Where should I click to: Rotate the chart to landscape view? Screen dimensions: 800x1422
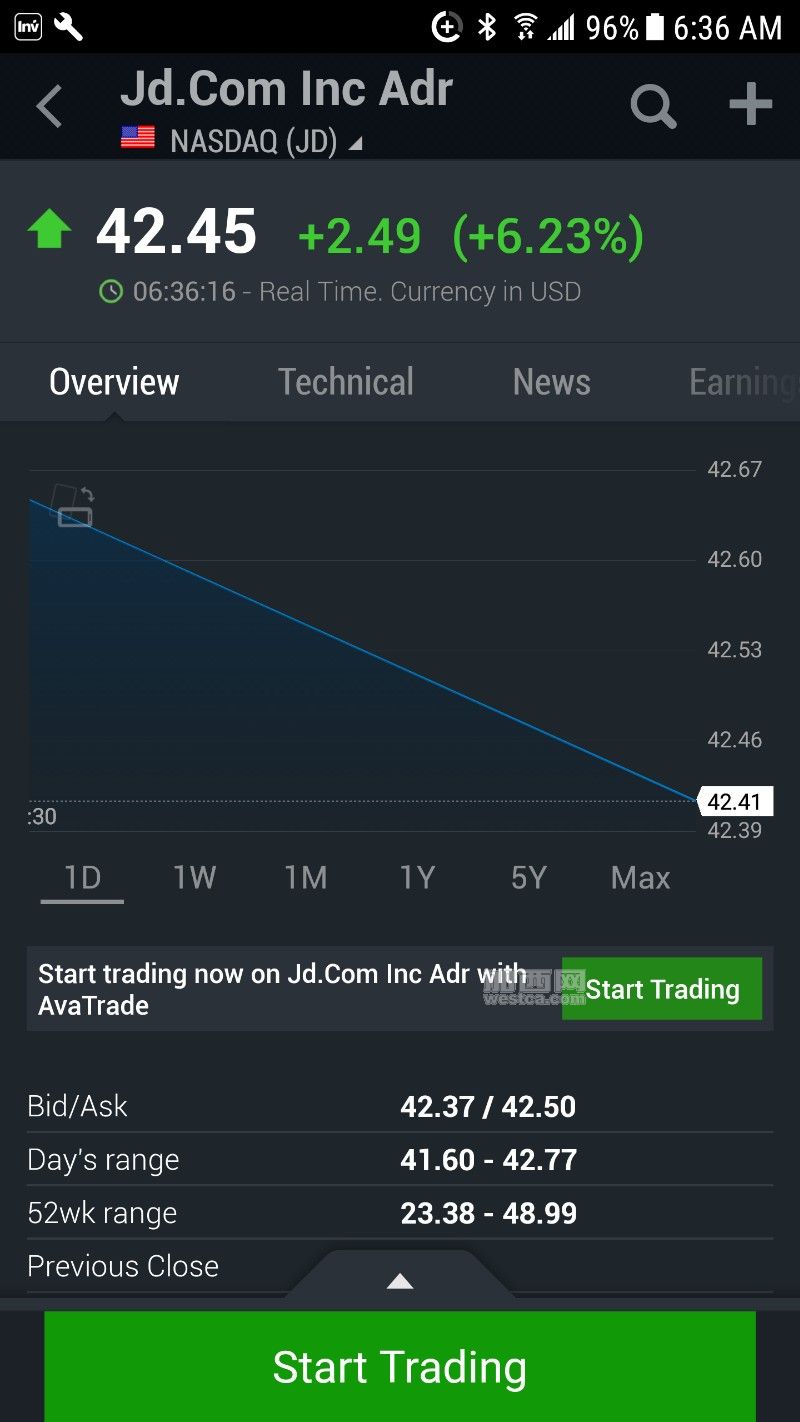[x=74, y=506]
